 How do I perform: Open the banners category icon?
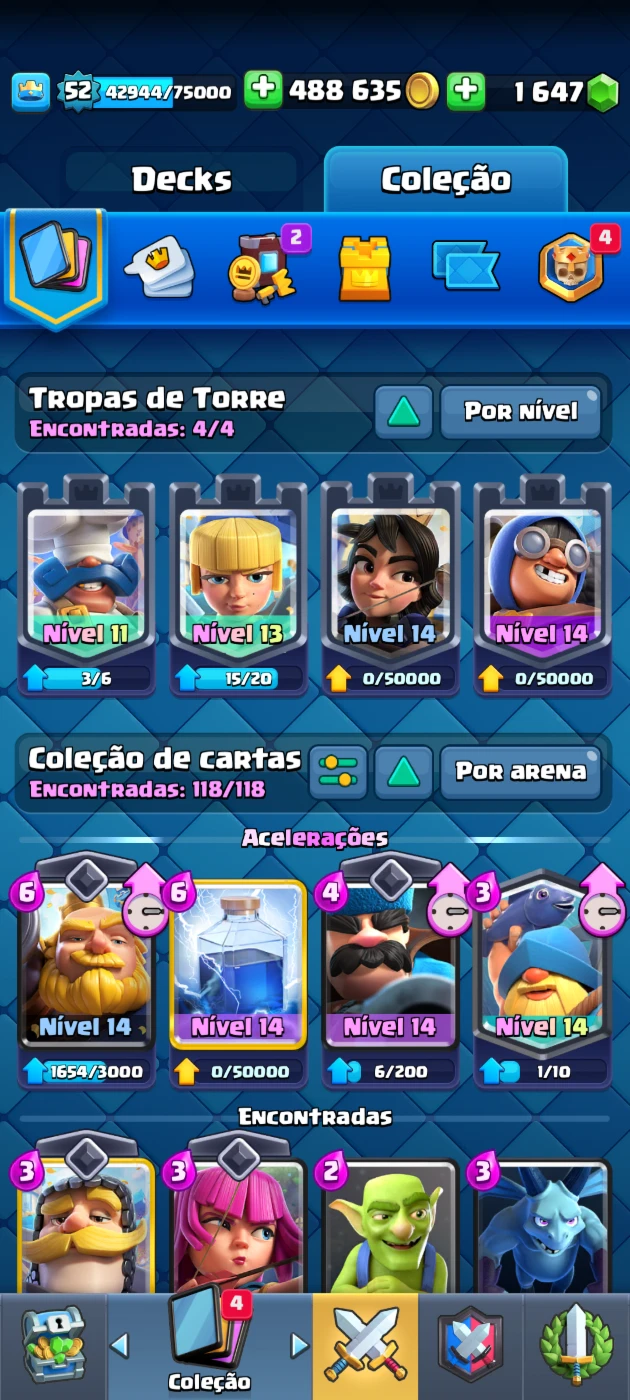(x=466, y=265)
